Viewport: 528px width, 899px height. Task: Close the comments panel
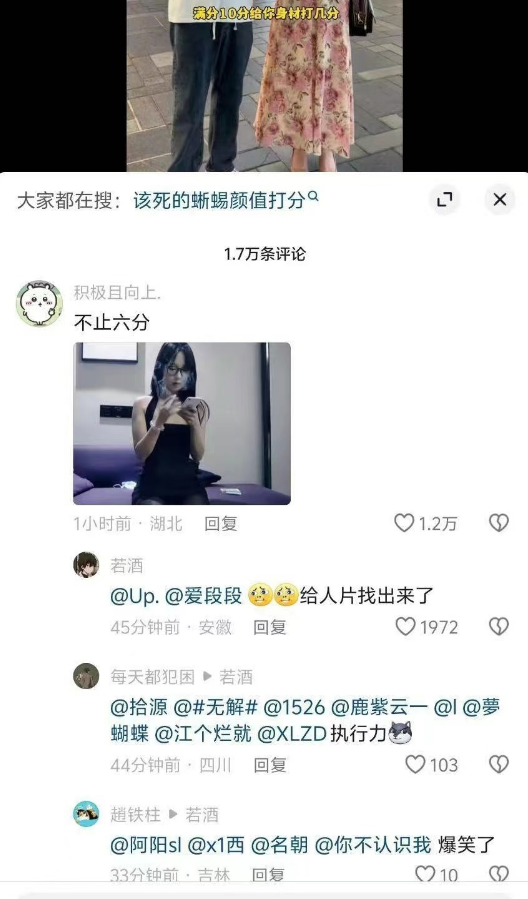[499, 200]
